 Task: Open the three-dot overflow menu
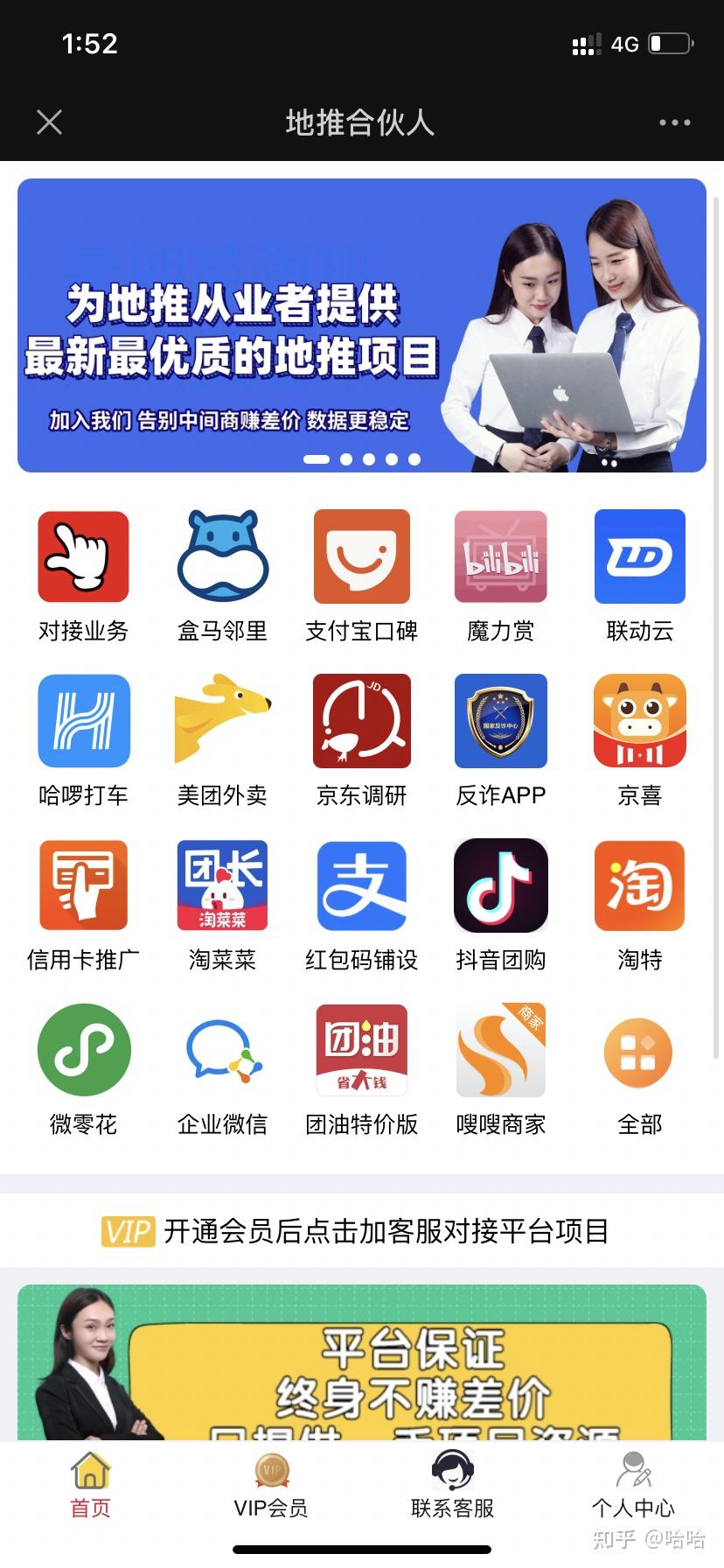pyautogui.click(x=674, y=122)
